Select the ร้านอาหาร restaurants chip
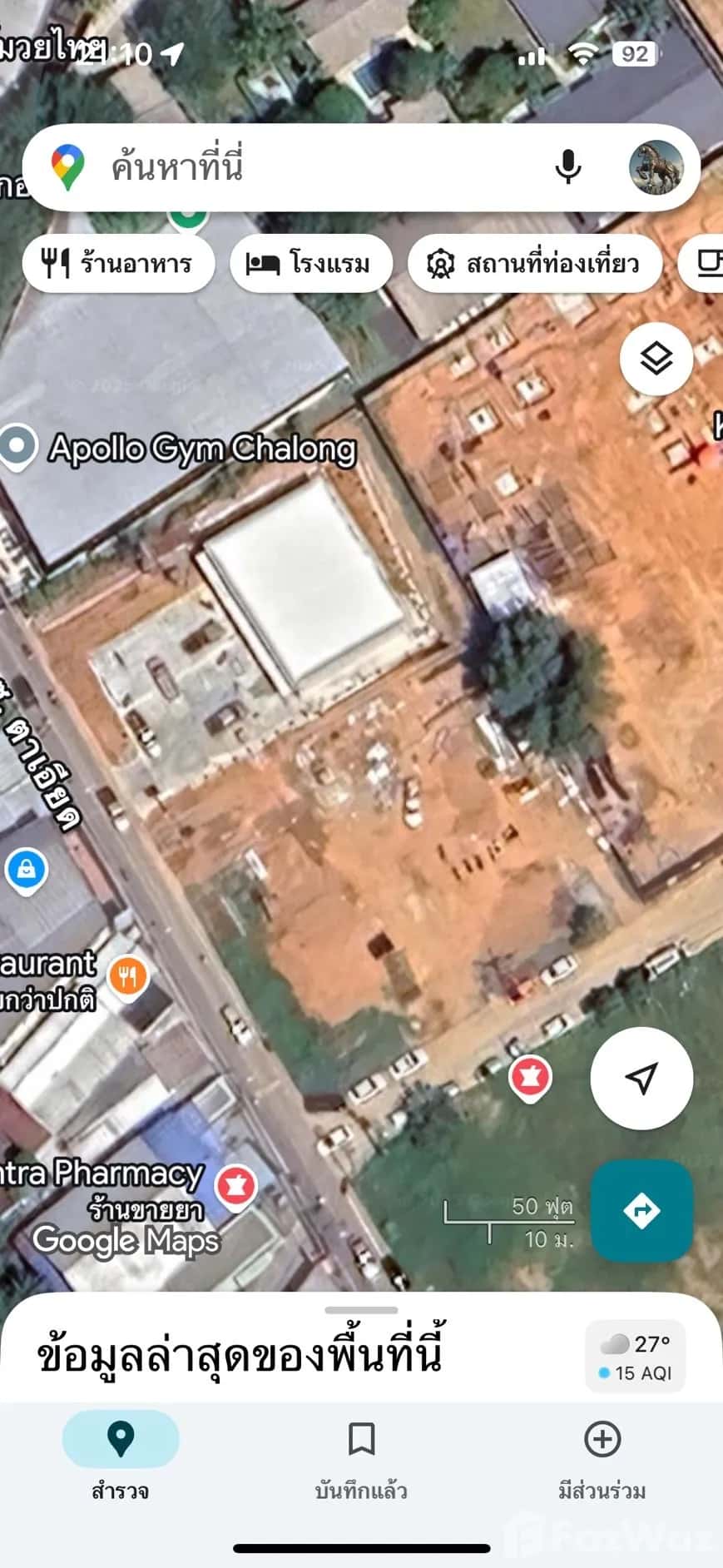The width and height of the screenshot is (723, 1568). [118, 264]
